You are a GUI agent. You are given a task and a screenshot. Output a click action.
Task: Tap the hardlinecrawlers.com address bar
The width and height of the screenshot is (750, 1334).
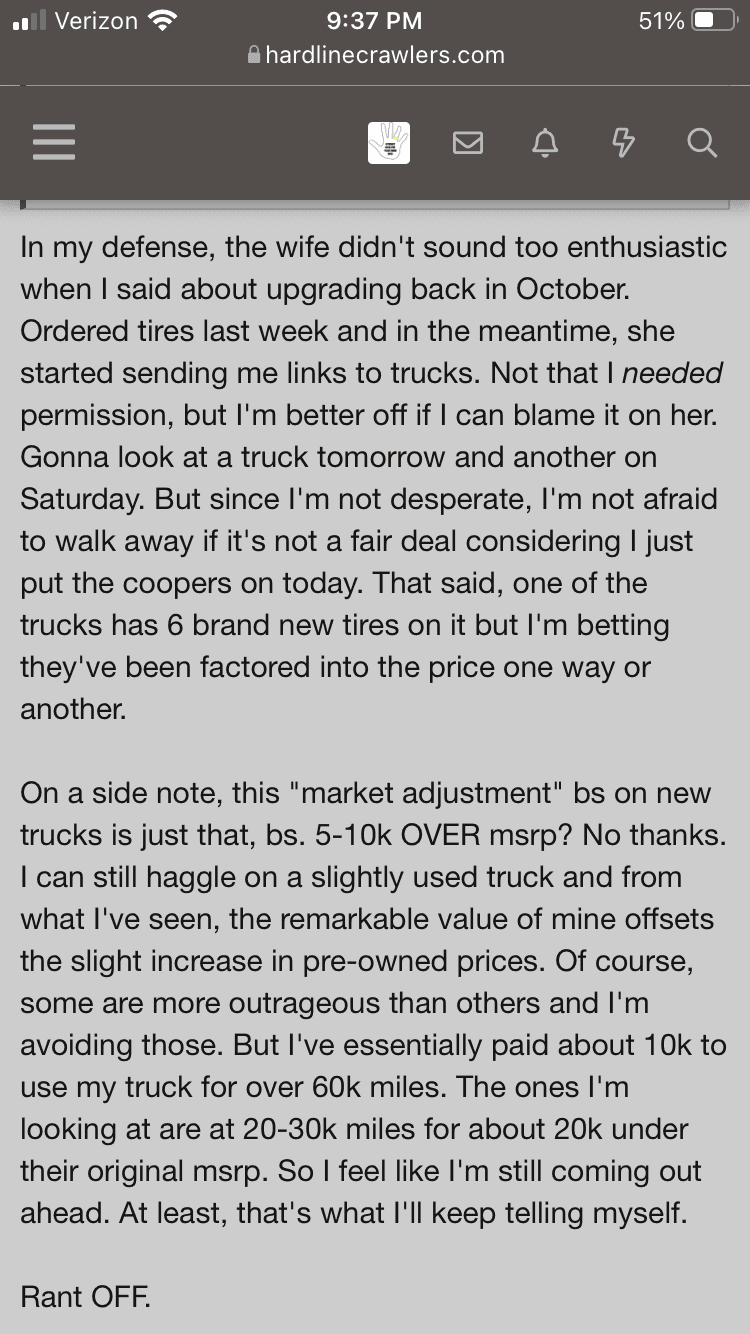click(x=375, y=55)
